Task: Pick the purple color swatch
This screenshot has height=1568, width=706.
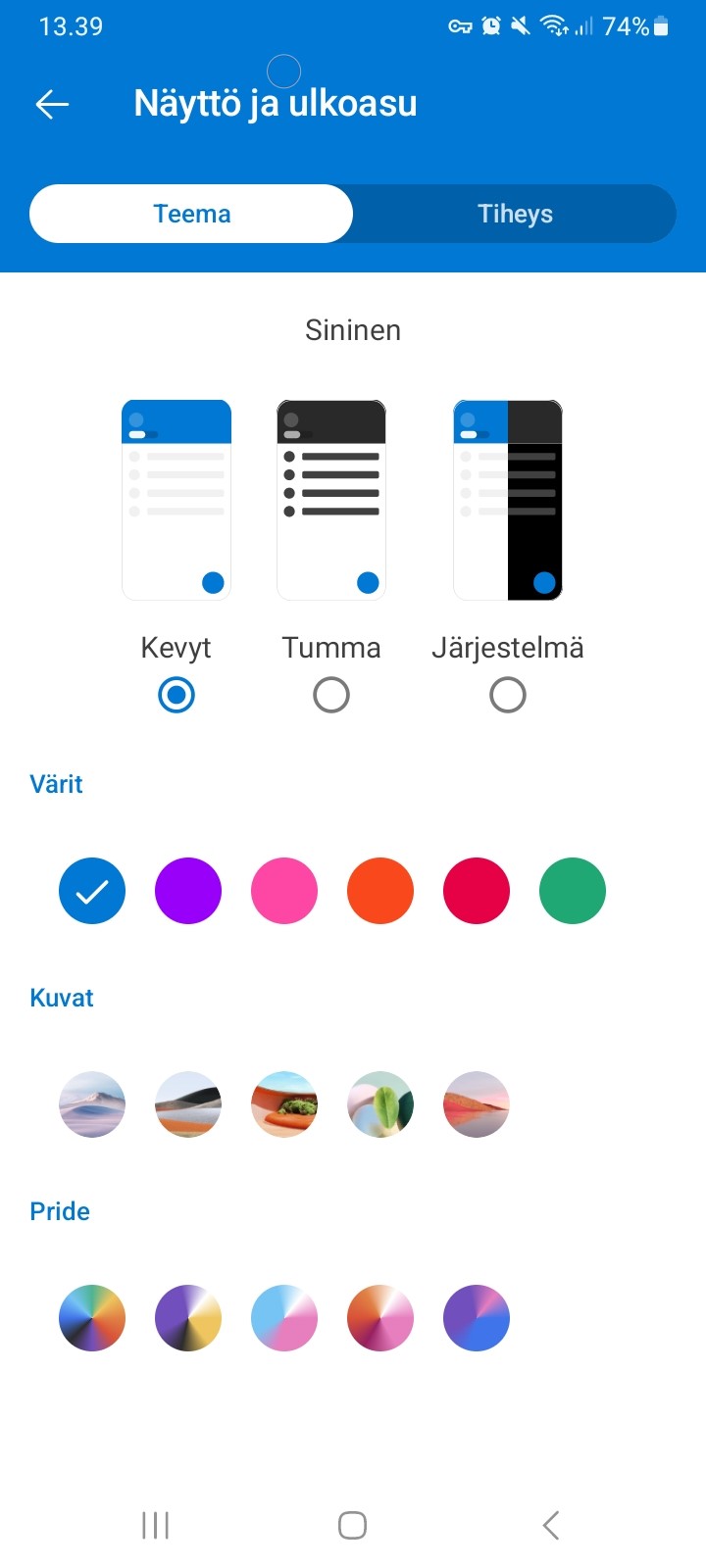Action: (x=188, y=891)
